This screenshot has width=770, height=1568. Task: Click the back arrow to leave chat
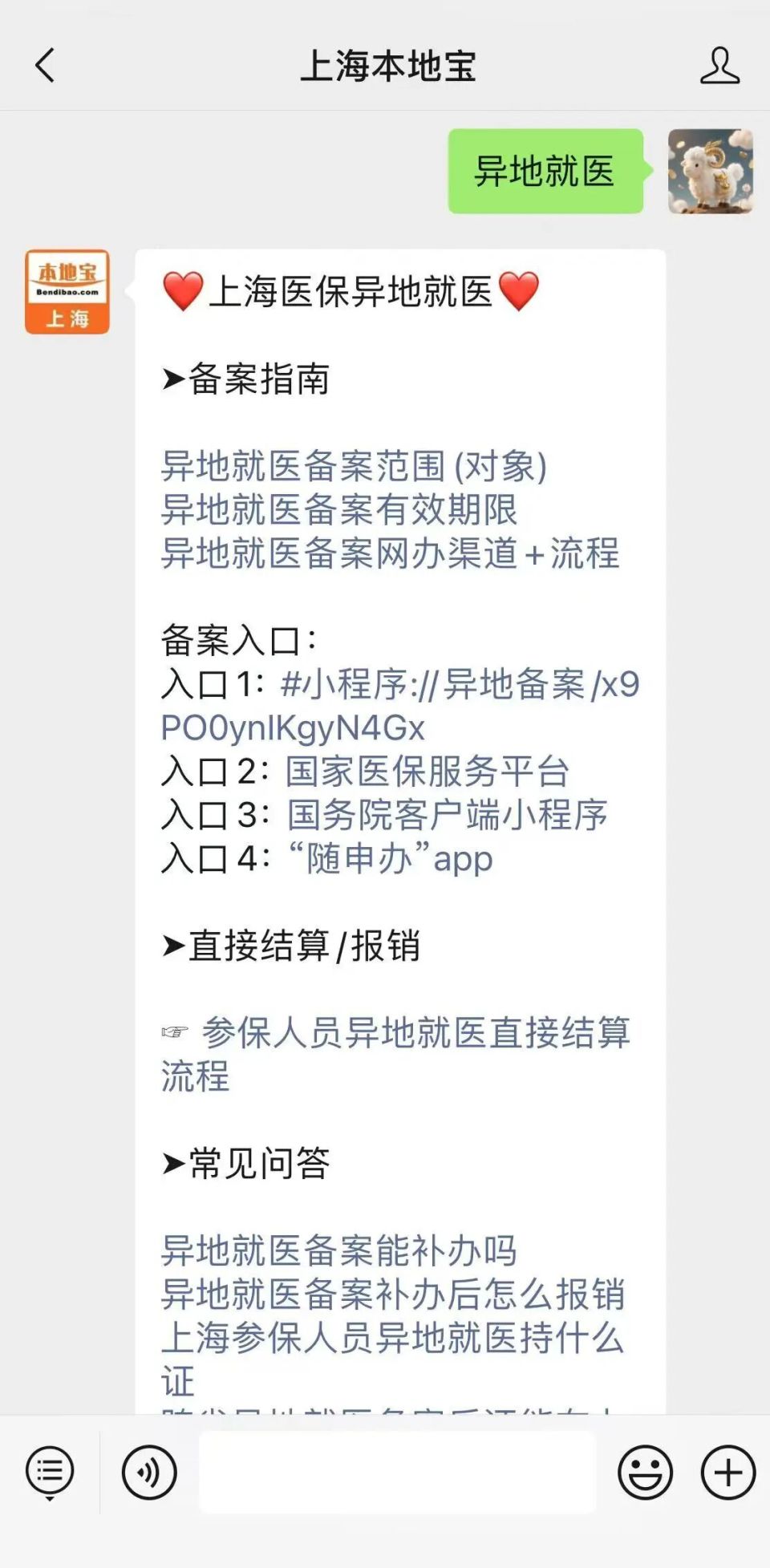(46, 67)
